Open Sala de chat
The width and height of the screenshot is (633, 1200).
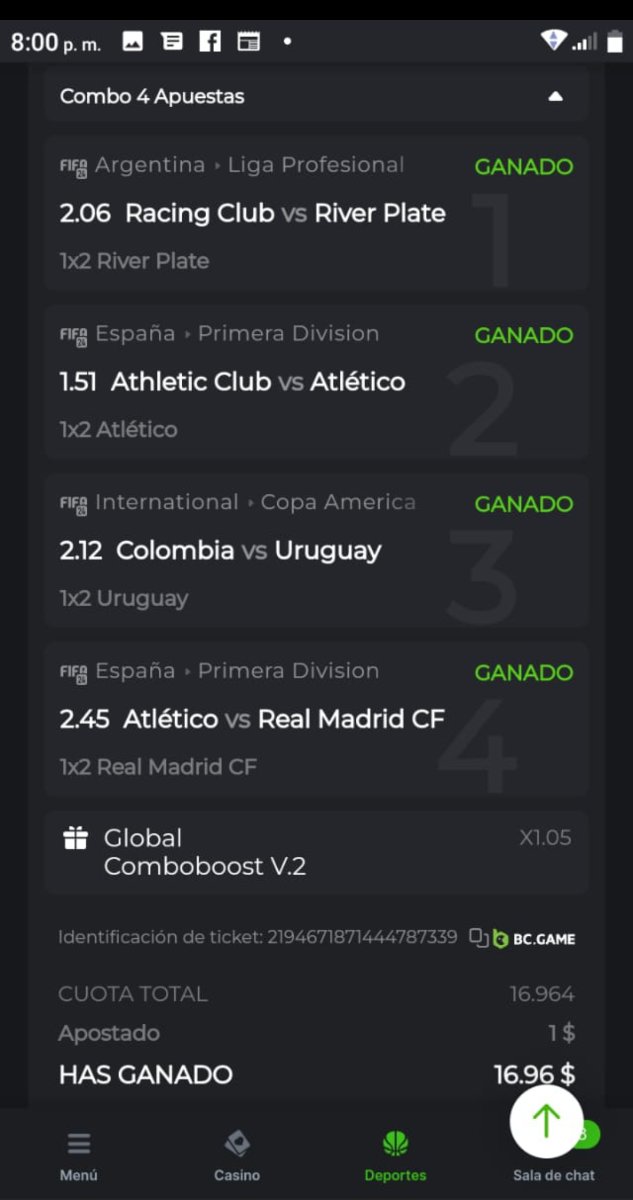point(553,1174)
